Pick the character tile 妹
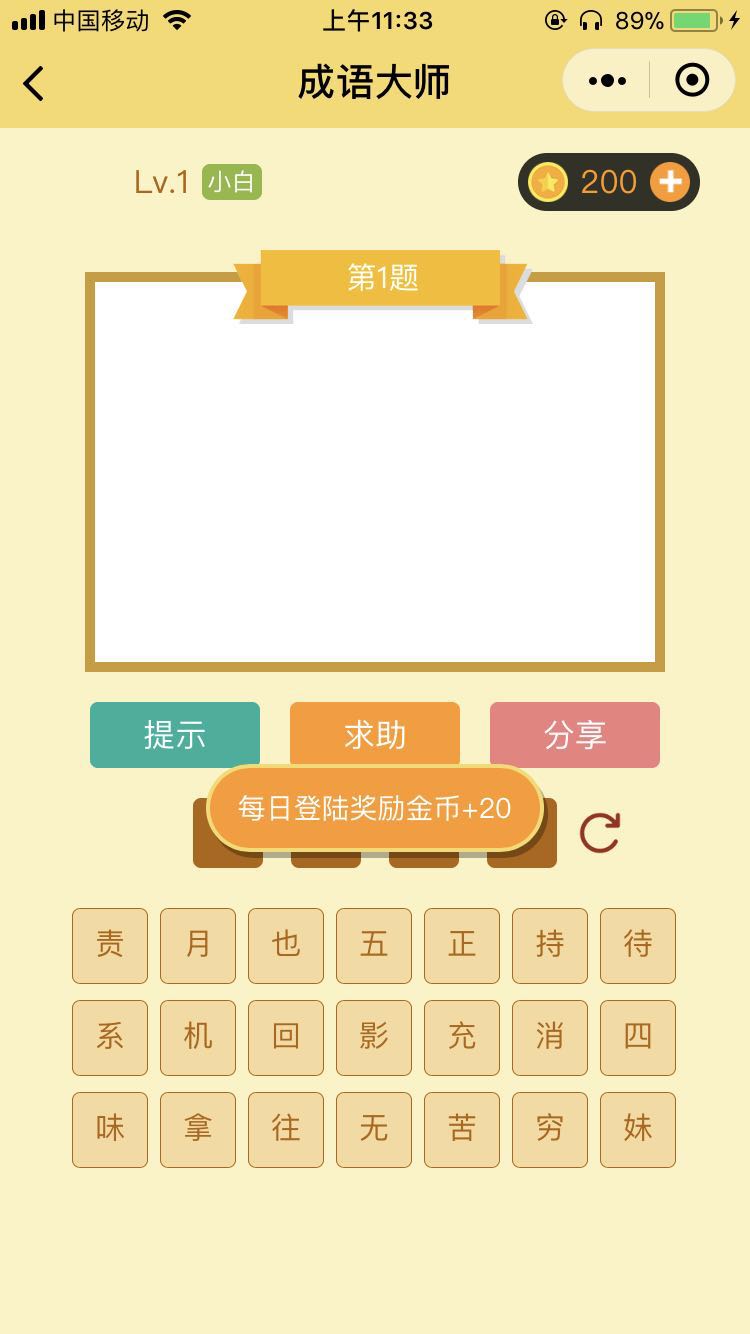This screenshot has height=1334, width=750. click(638, 1130)
